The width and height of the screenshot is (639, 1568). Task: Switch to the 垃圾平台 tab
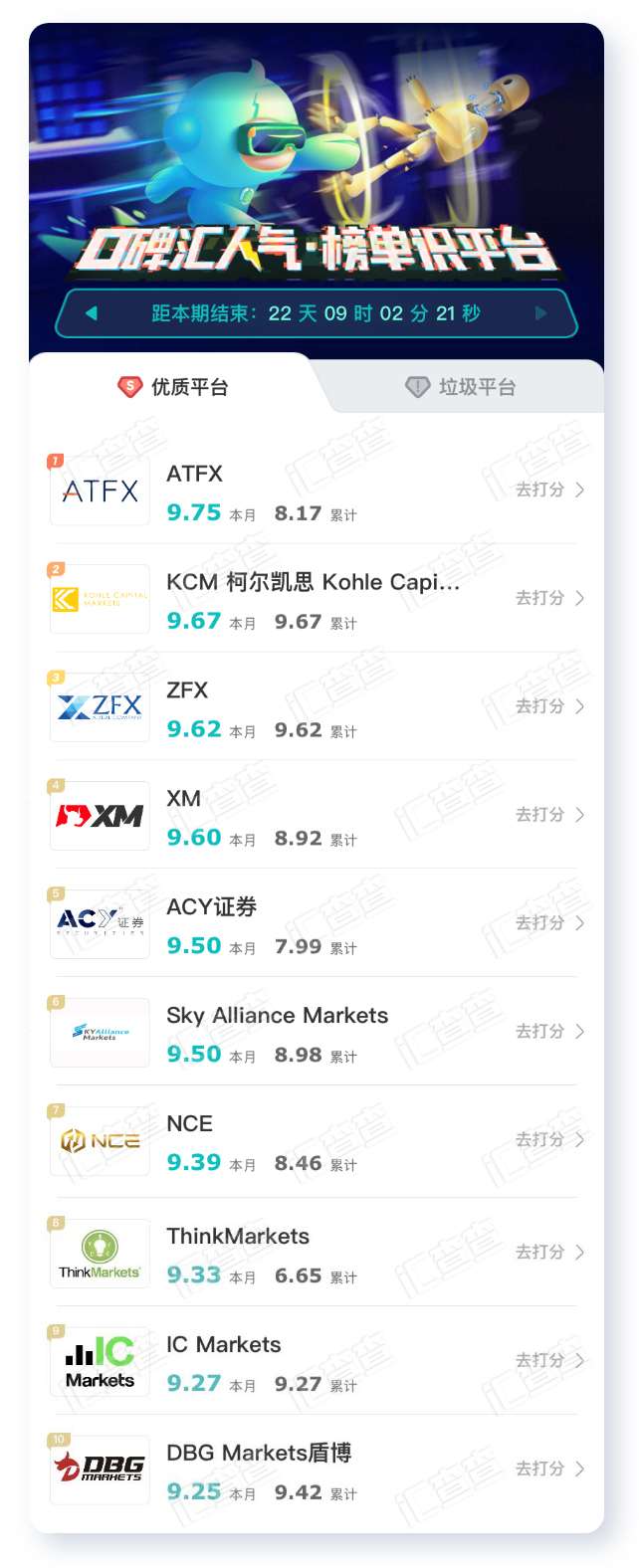pyautogui.click(x=461, y=387)
